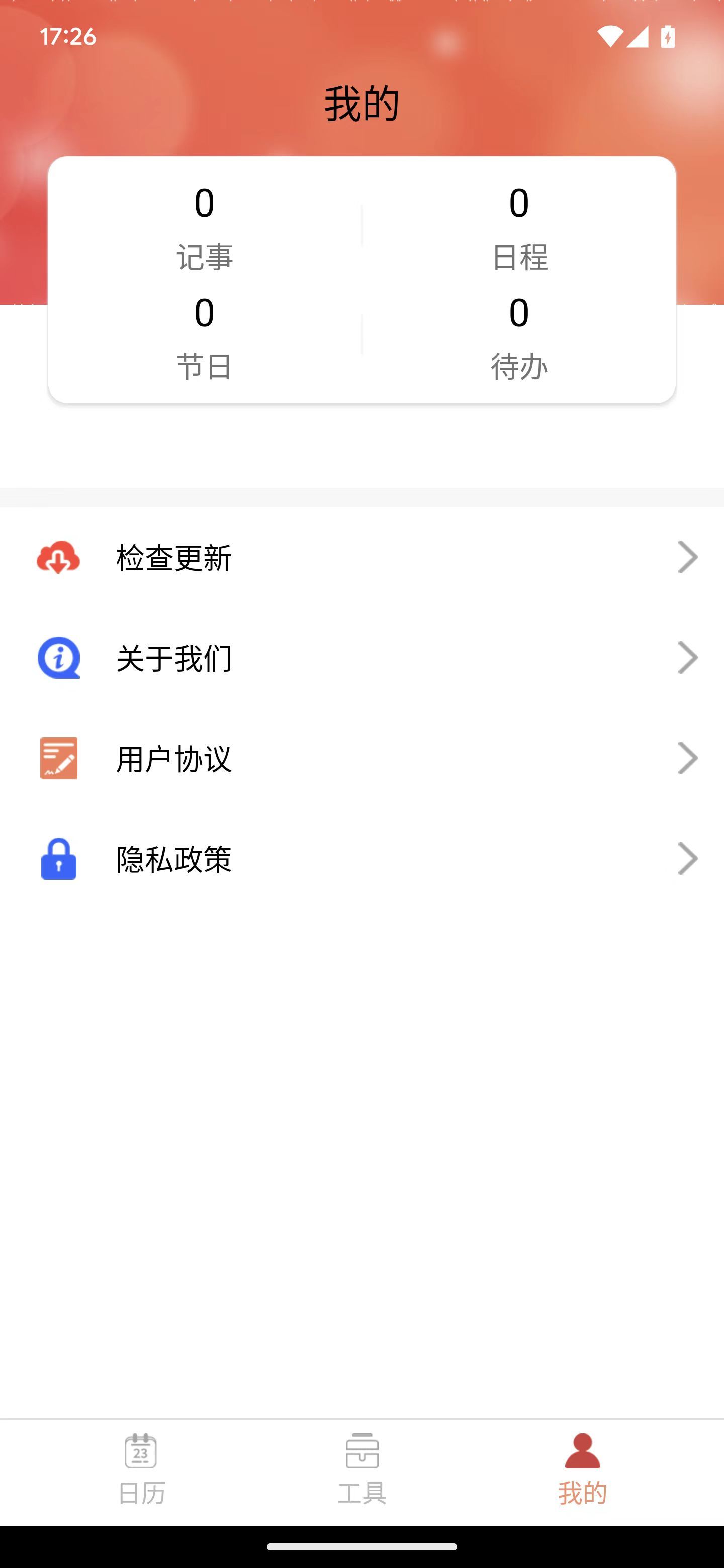The height and width of the screenshot is (1568, 724).
Task: Tap the 记事 counter showing 0
Action: pos(205,225)
